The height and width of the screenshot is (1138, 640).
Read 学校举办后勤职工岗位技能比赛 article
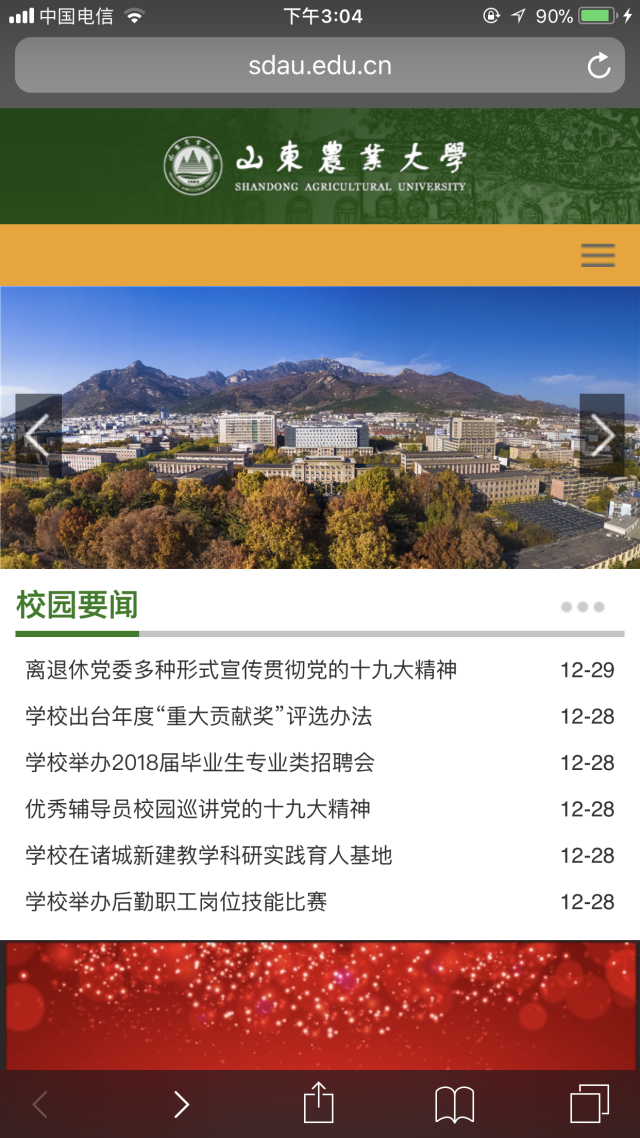176,902
